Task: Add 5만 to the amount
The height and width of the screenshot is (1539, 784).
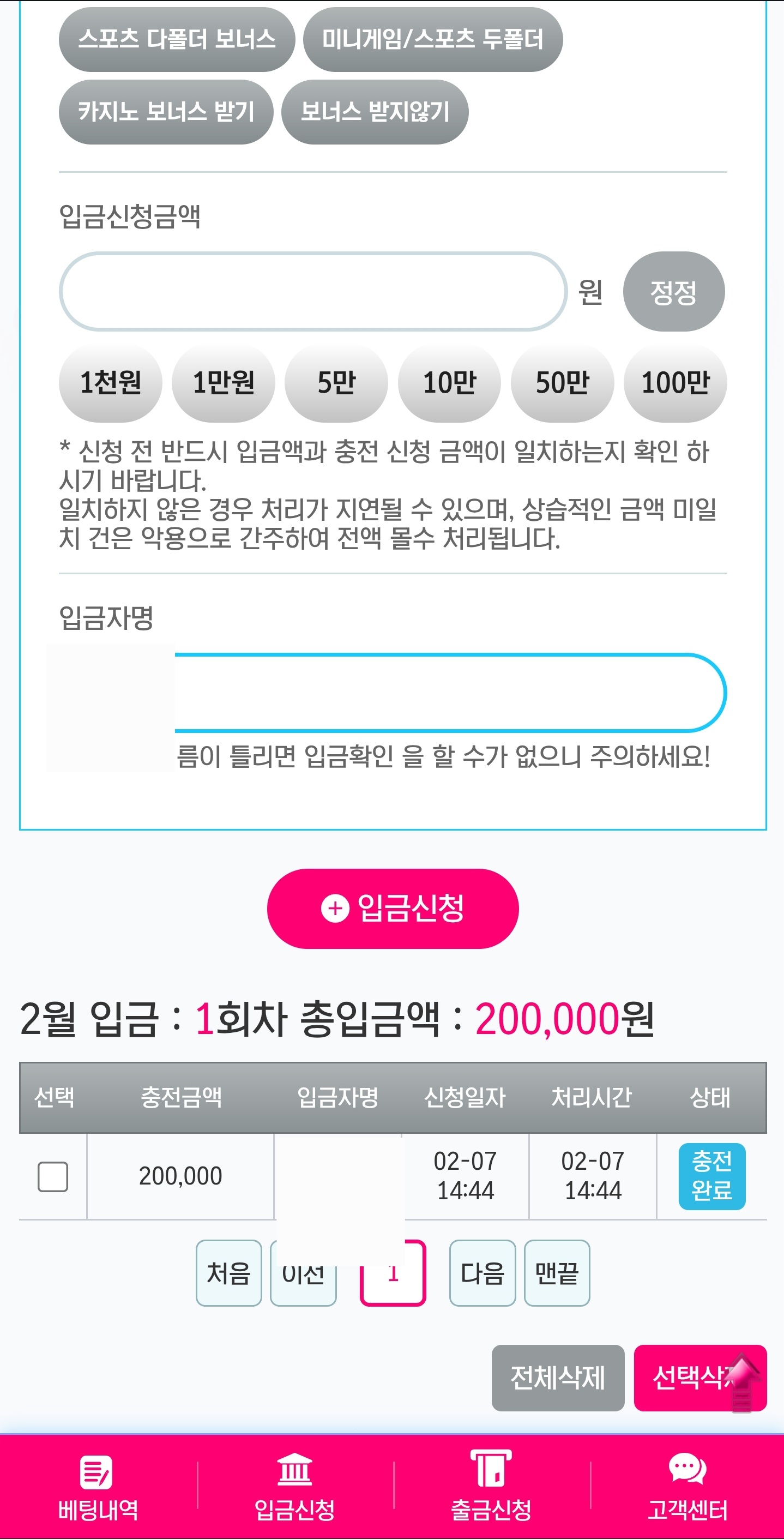Action: (336, 382)
